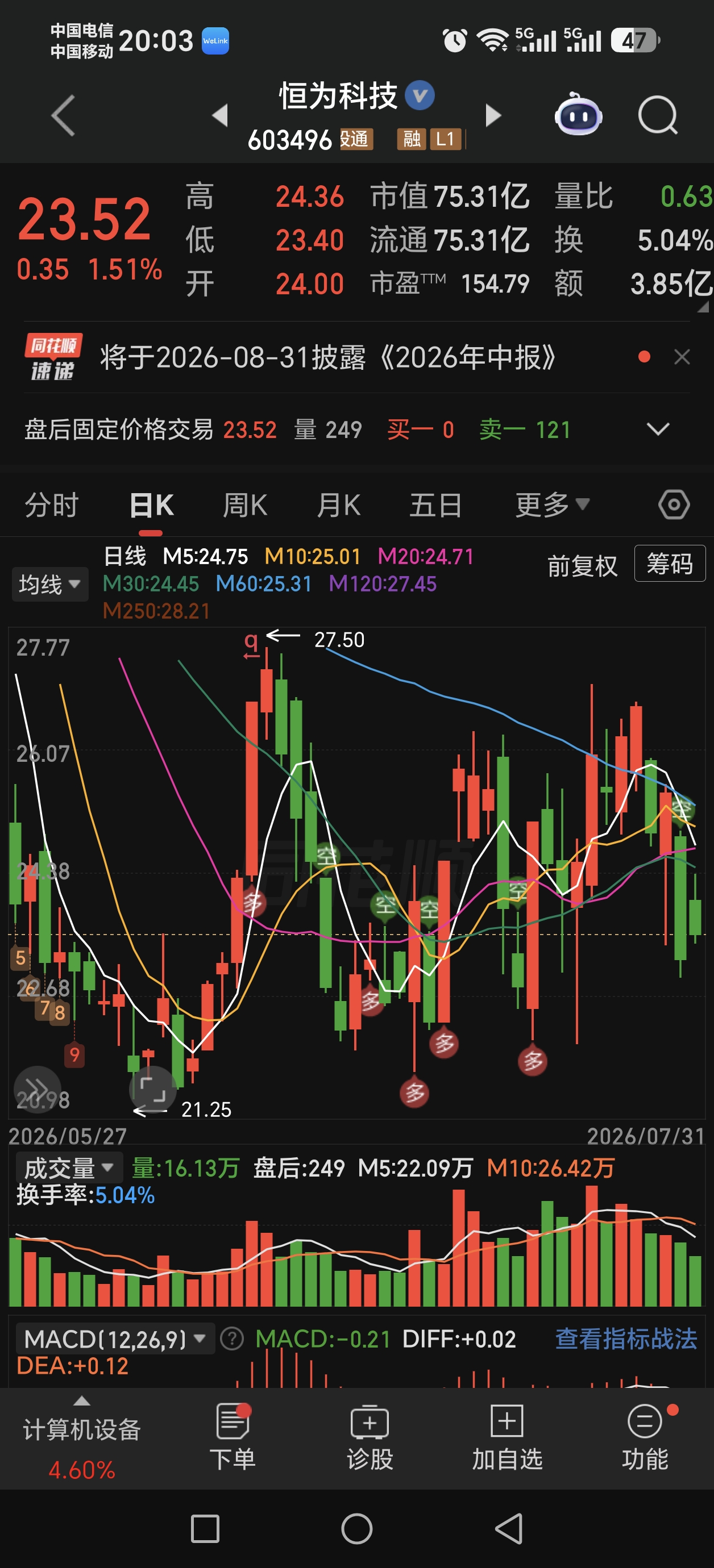The image size is (714, 1568).
Task: Select the 月K tab
Action: click(339, 505)
